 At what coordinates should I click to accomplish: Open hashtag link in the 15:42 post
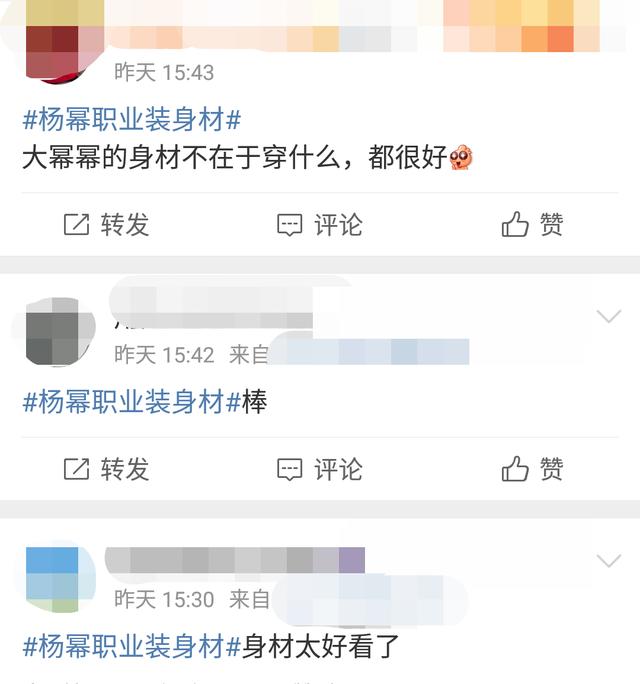click(132, 402)
